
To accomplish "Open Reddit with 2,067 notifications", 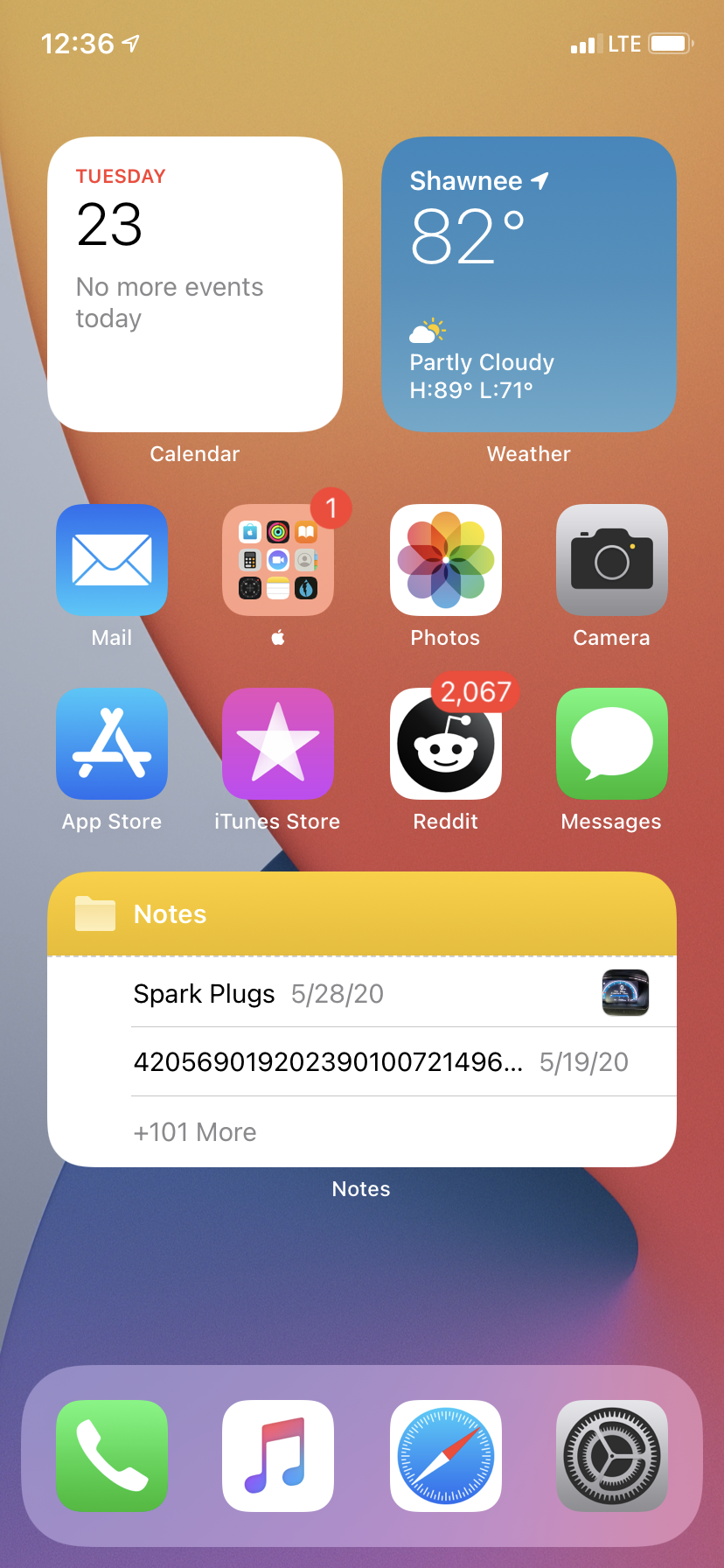I will click(446, 744).
